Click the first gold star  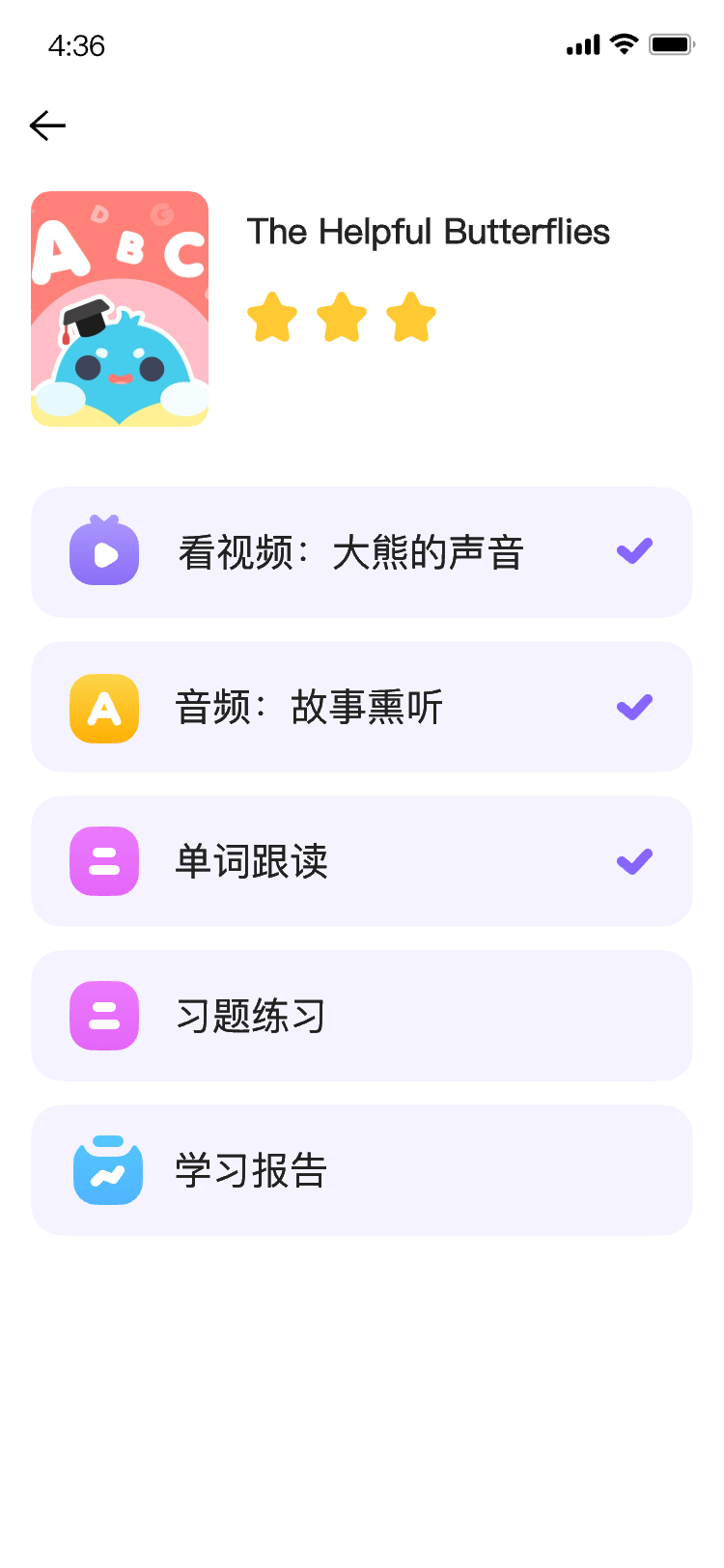[274, 317]
